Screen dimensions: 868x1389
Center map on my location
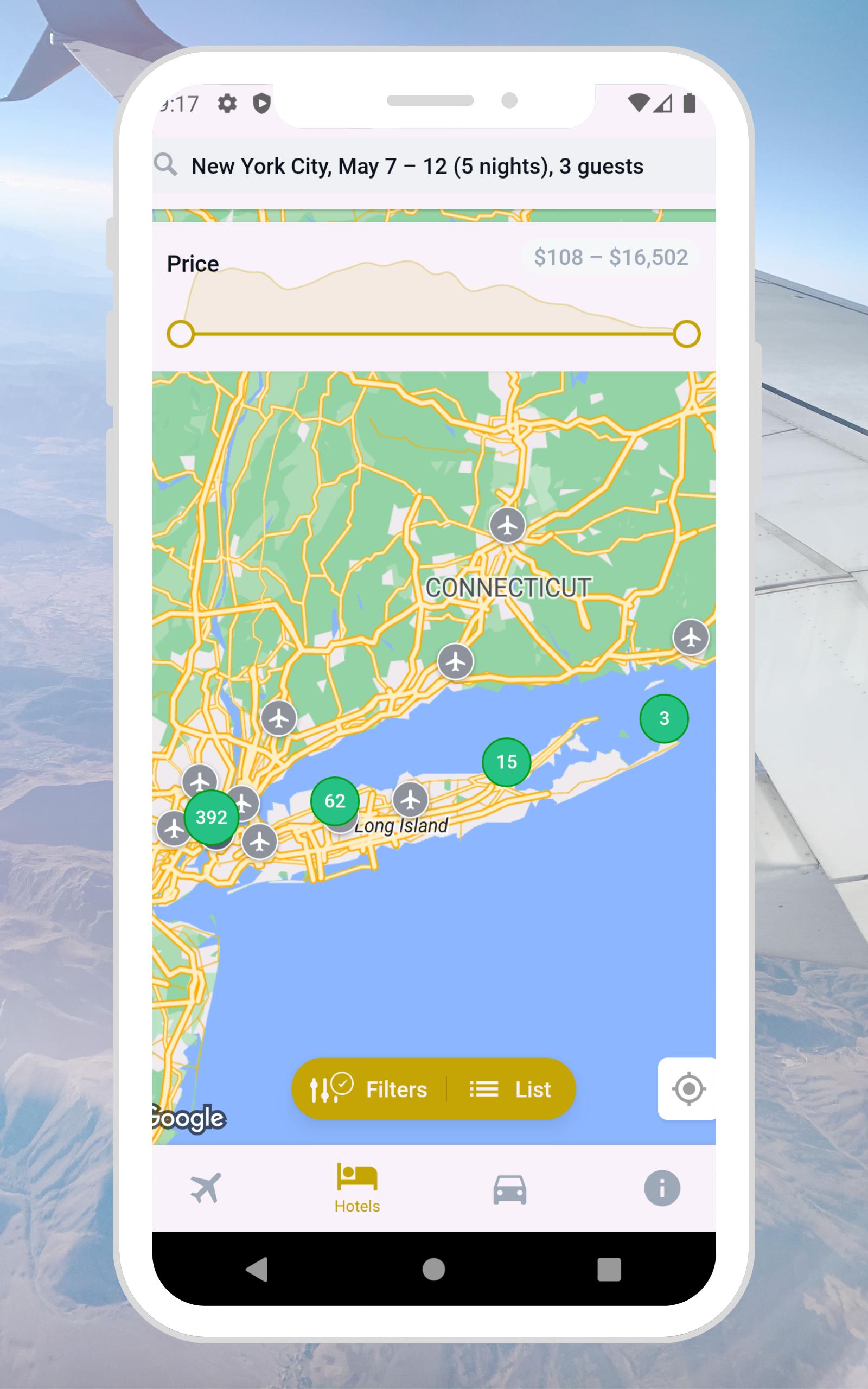pyautogui.click(x=688, y=1089)
